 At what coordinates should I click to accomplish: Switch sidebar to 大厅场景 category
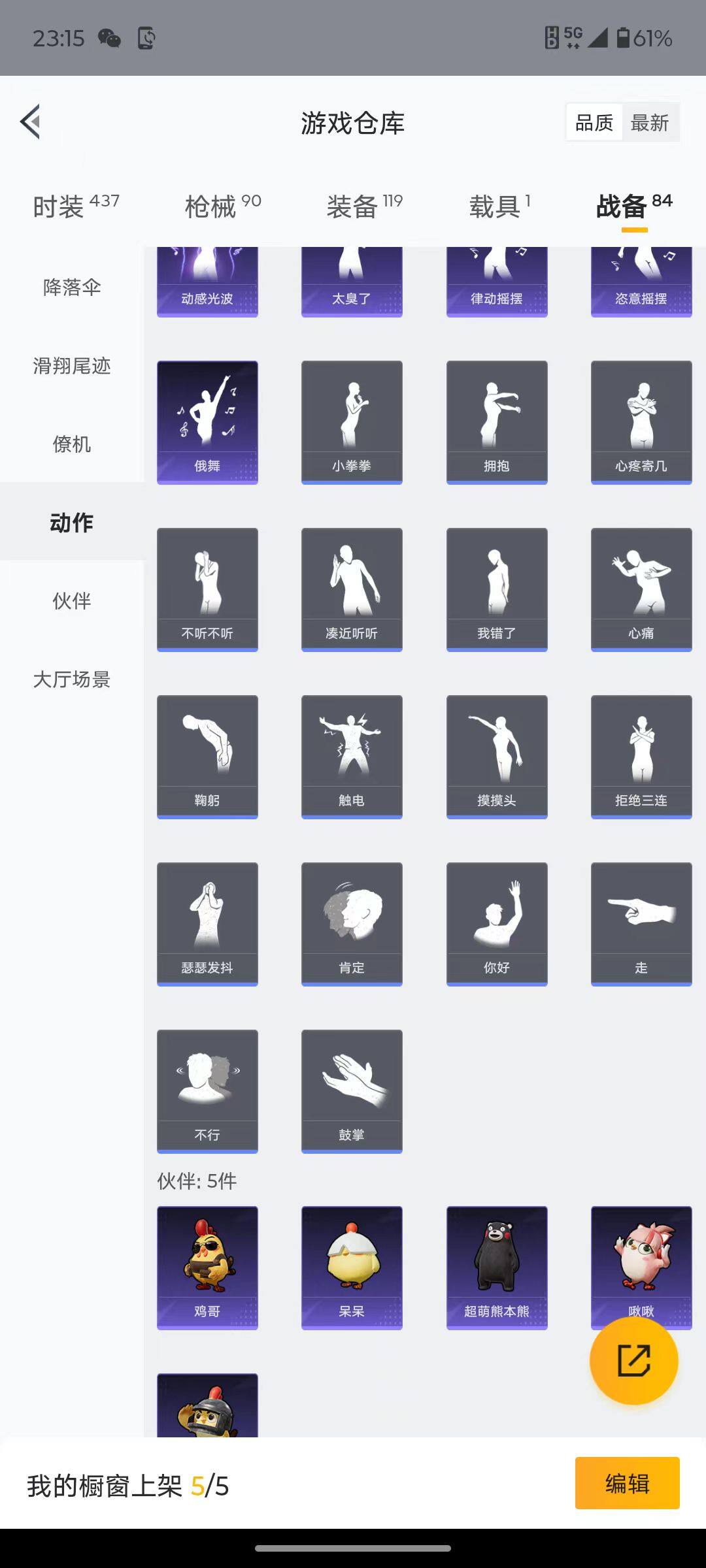click(72, 679)
